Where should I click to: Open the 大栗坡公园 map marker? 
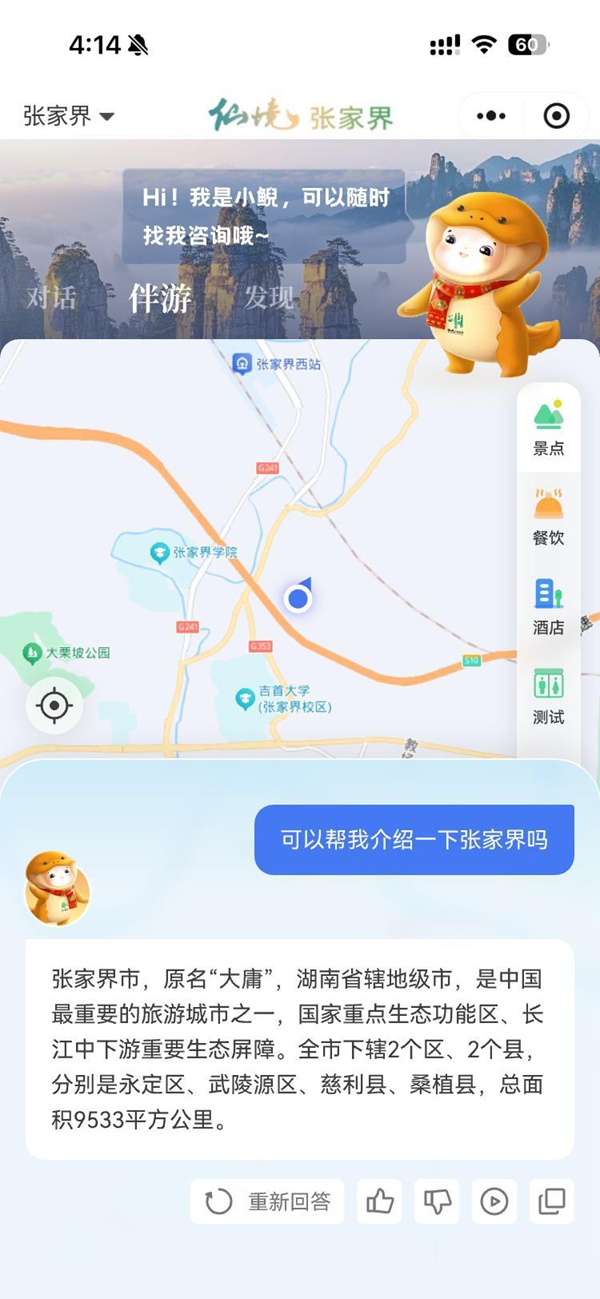click(33, 654)
